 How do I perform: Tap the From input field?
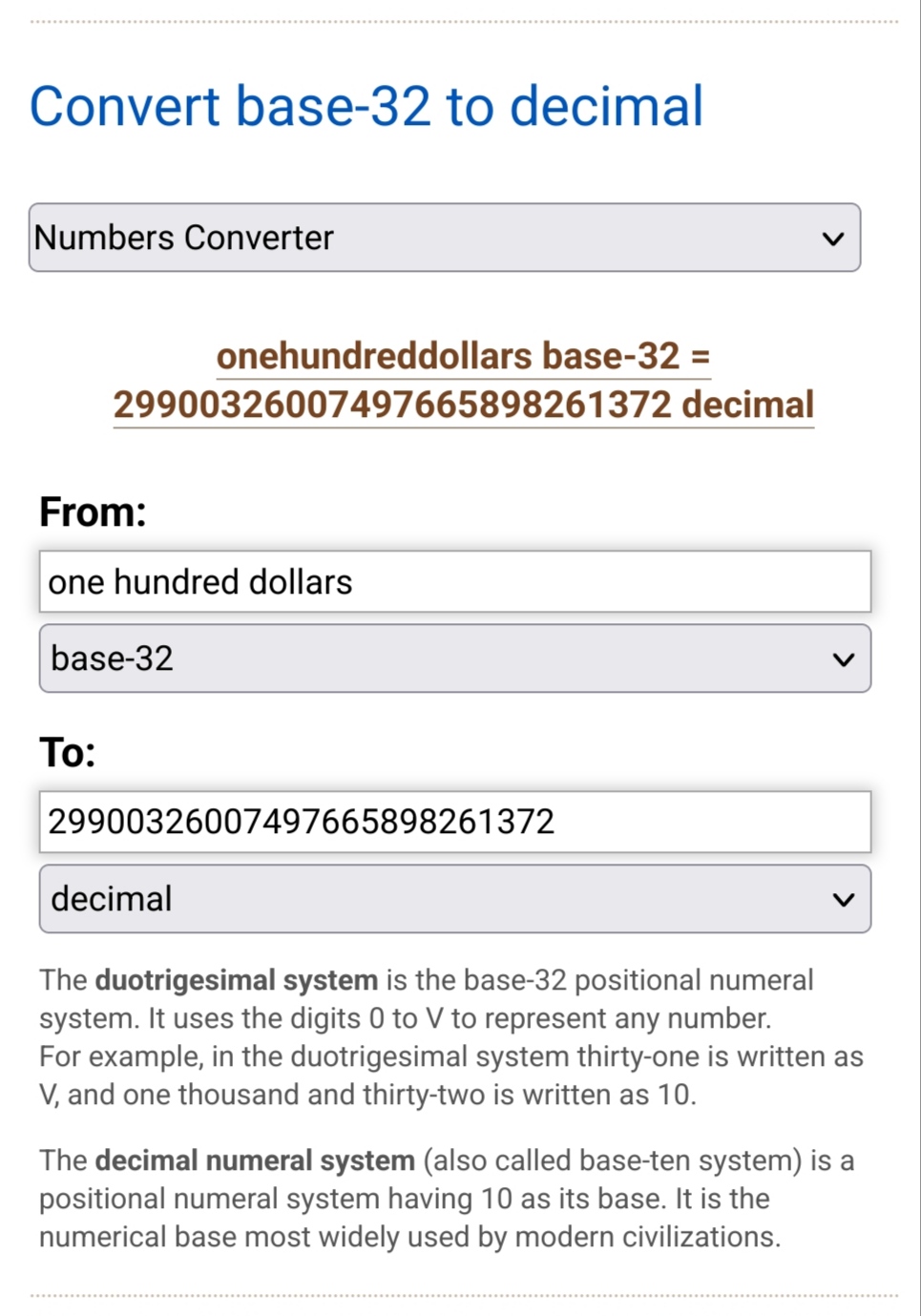(454, 582)
